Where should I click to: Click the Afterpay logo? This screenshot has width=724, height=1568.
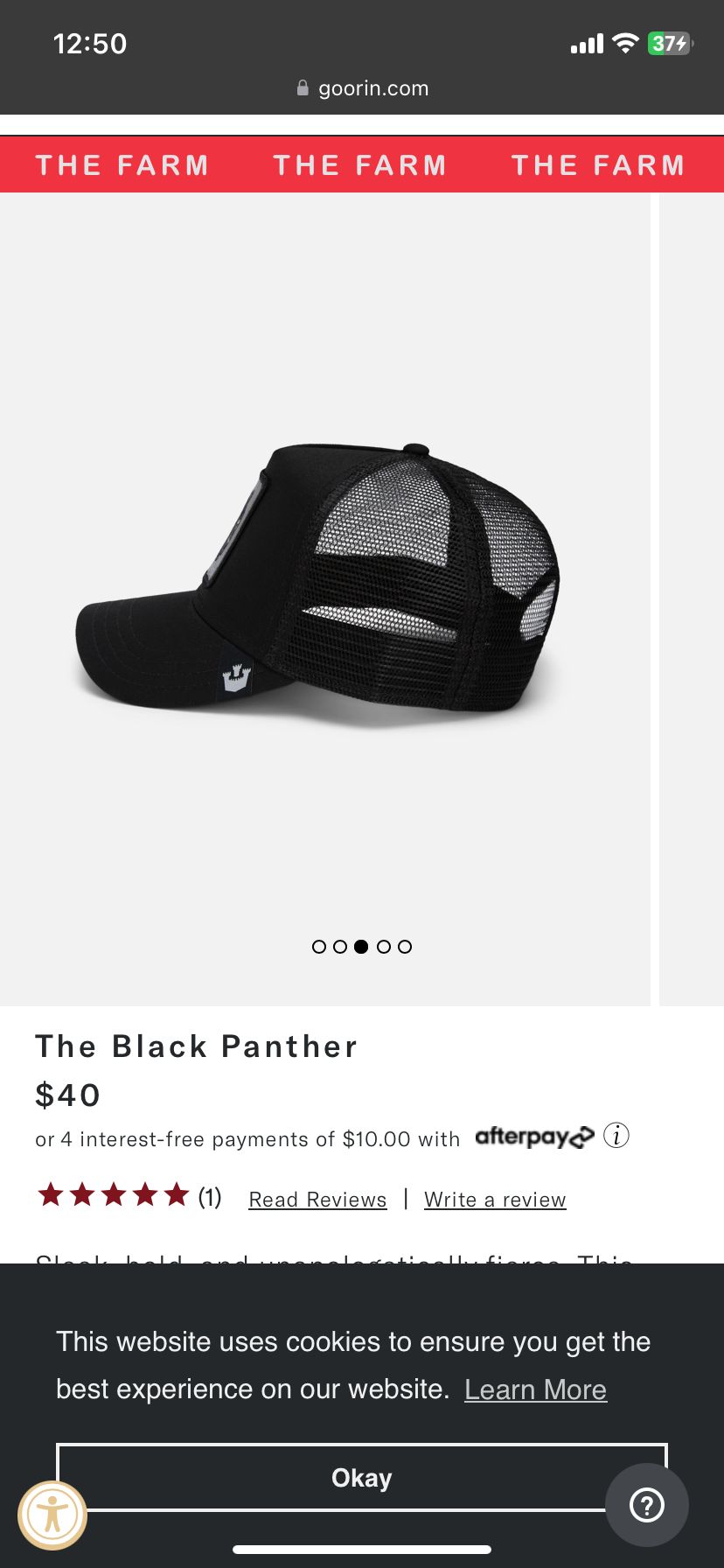[x=534, y=1137]
